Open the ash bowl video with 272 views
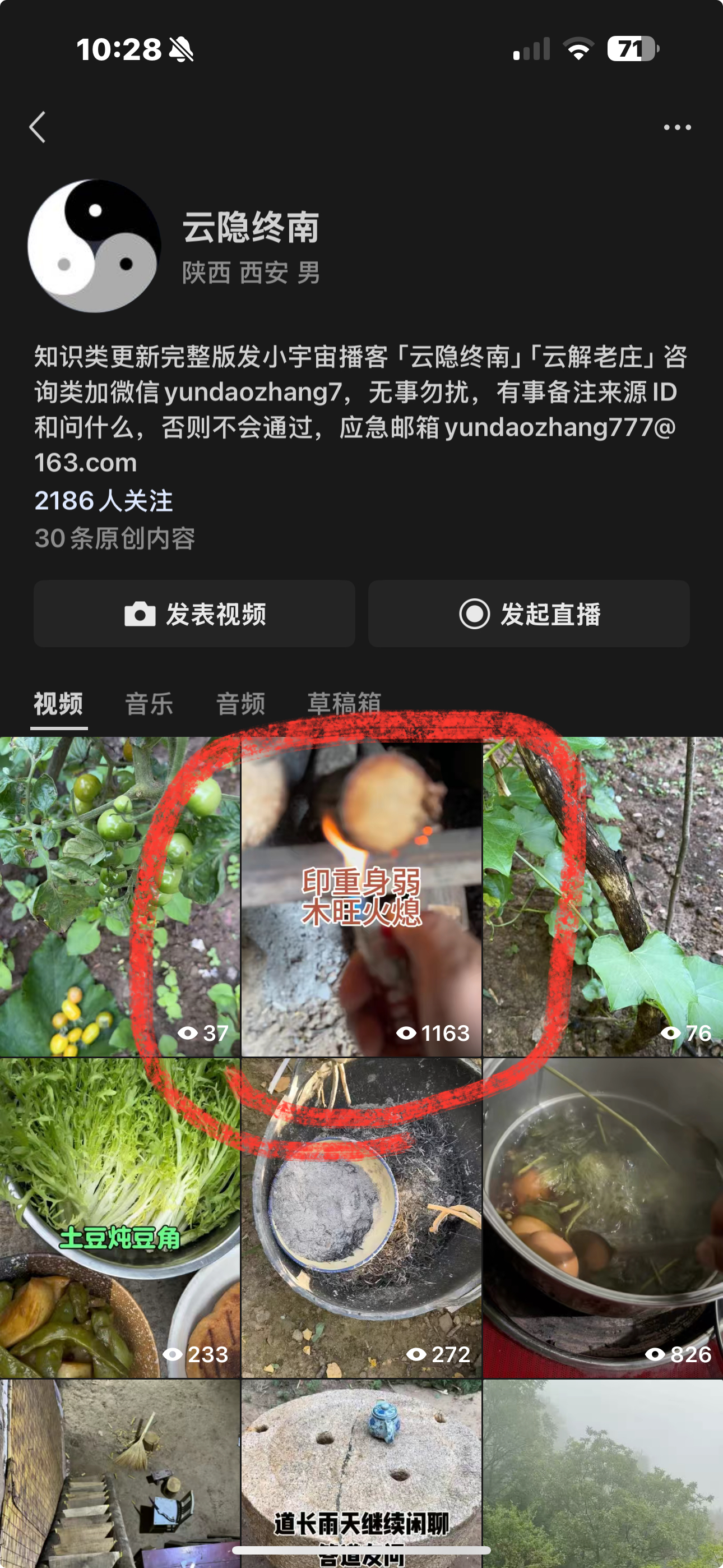The height and width of the screenshot is (1568, 723). click(361, 1217)
